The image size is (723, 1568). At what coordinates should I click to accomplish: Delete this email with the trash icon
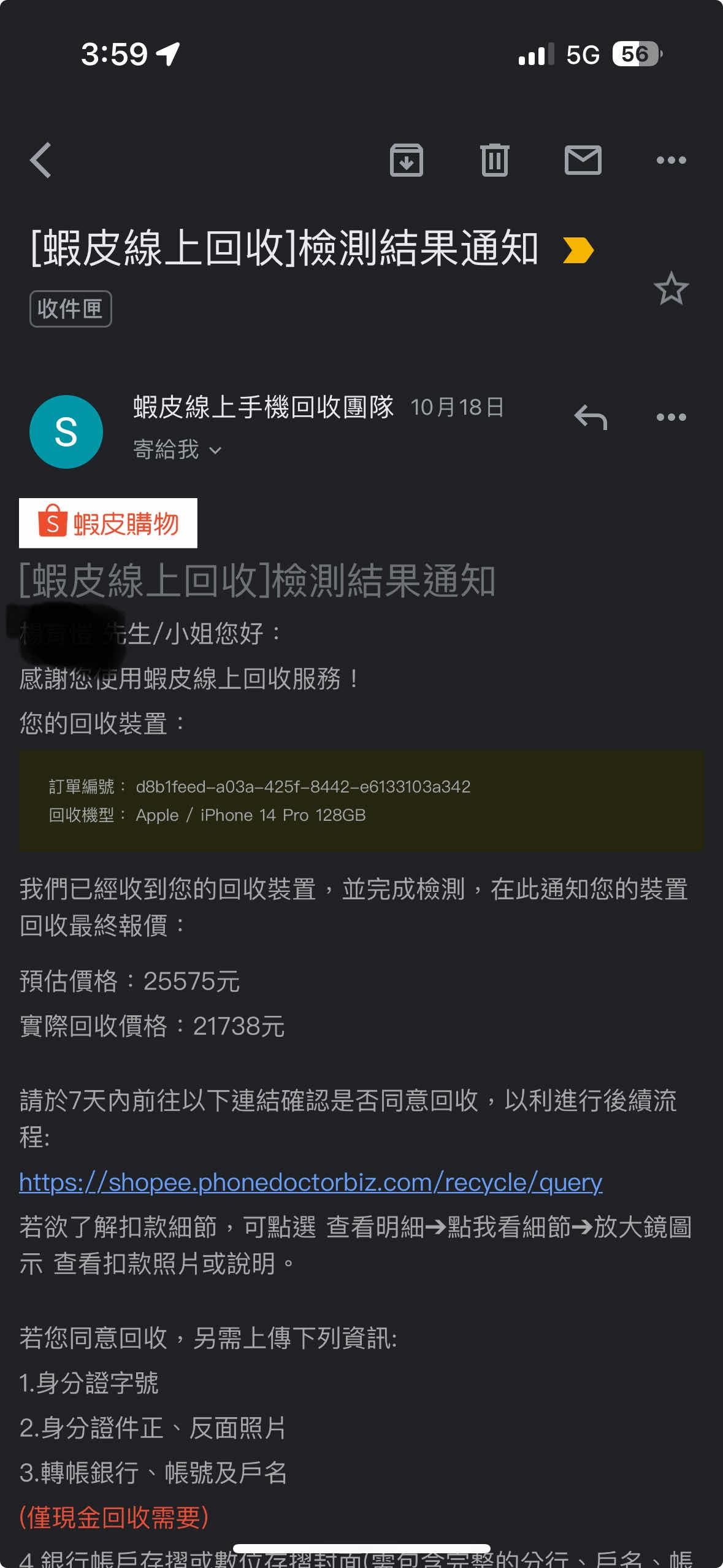(494, 160)
